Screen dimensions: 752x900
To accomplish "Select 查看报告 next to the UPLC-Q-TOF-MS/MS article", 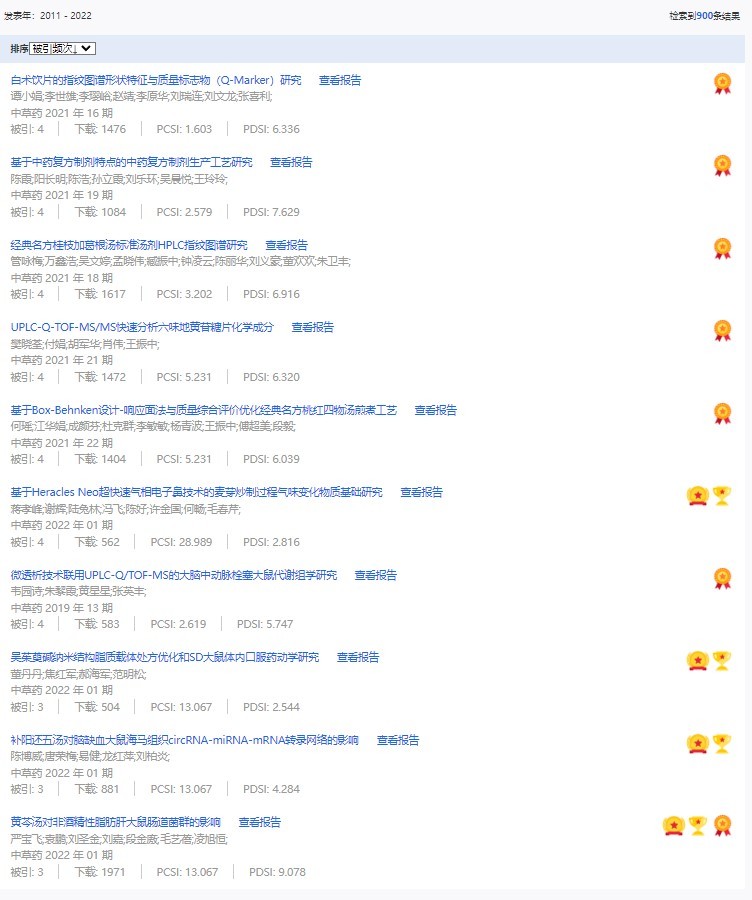I will (x=313, y=327).
